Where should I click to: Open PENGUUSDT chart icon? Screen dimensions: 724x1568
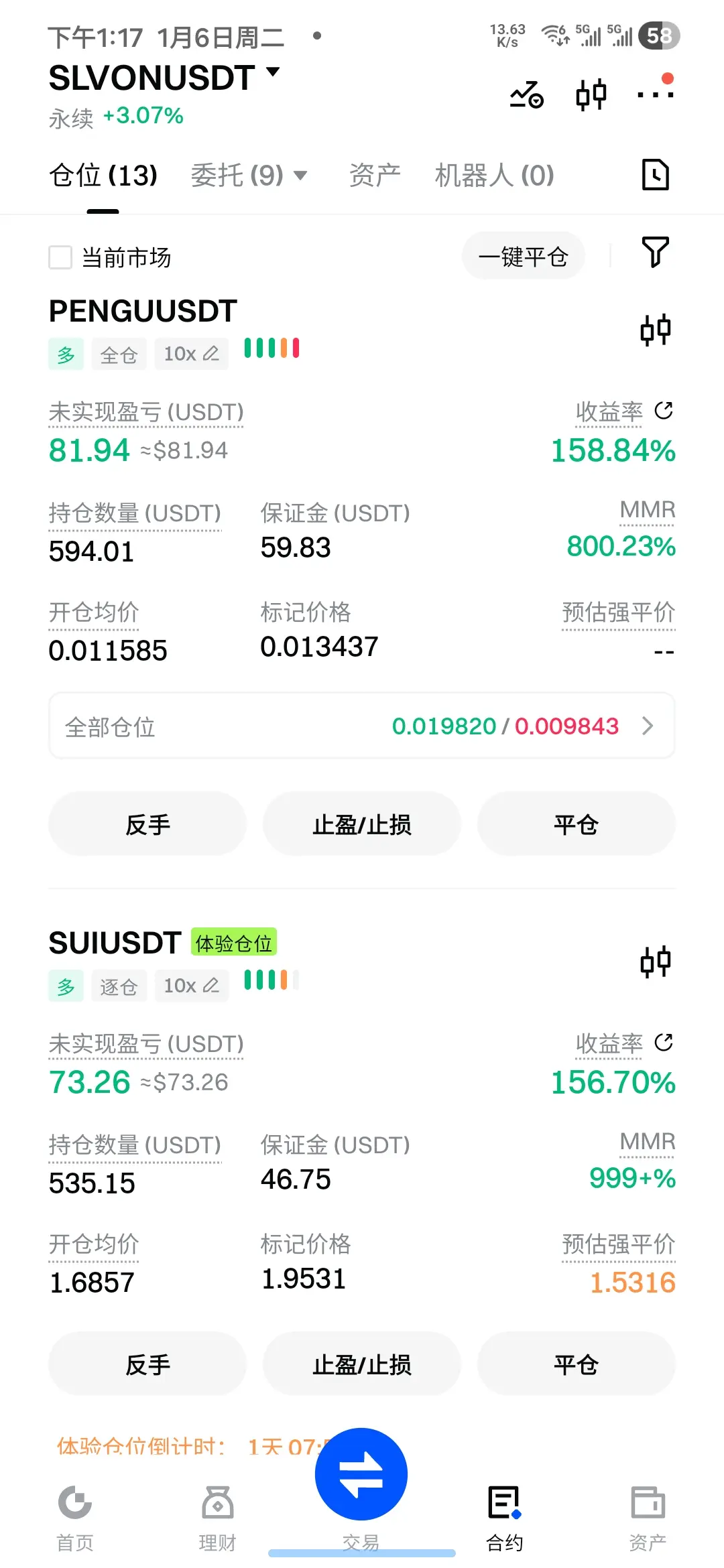655,330
